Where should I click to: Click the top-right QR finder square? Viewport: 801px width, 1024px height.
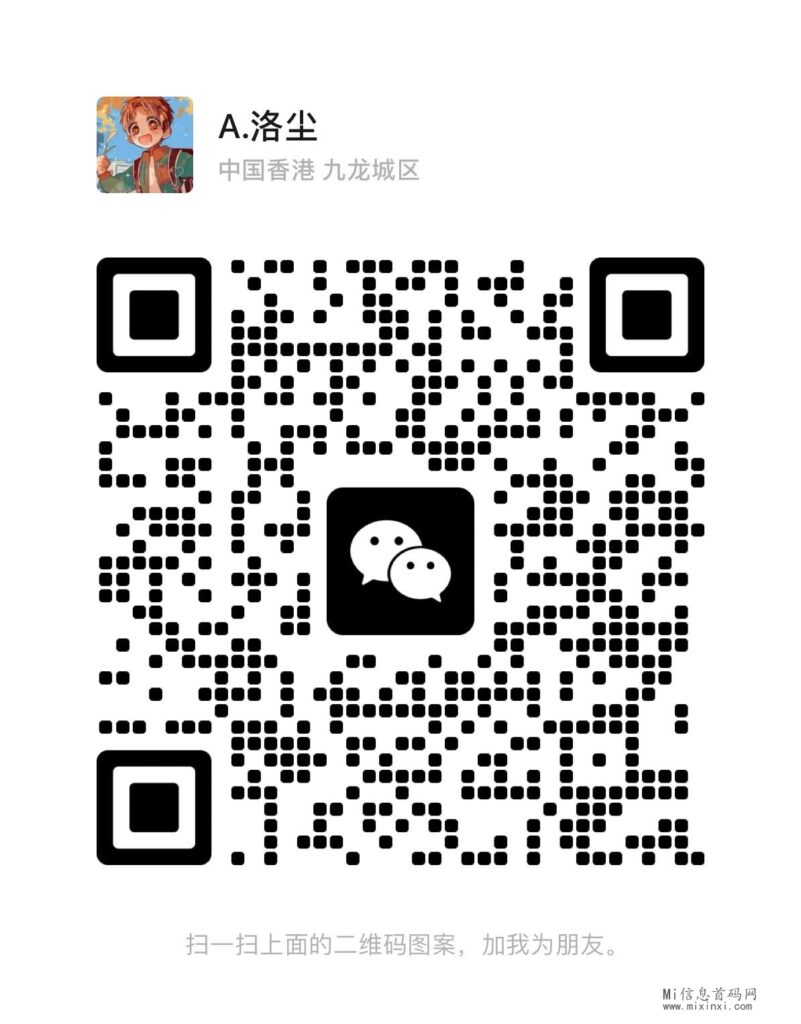point(645,316)
